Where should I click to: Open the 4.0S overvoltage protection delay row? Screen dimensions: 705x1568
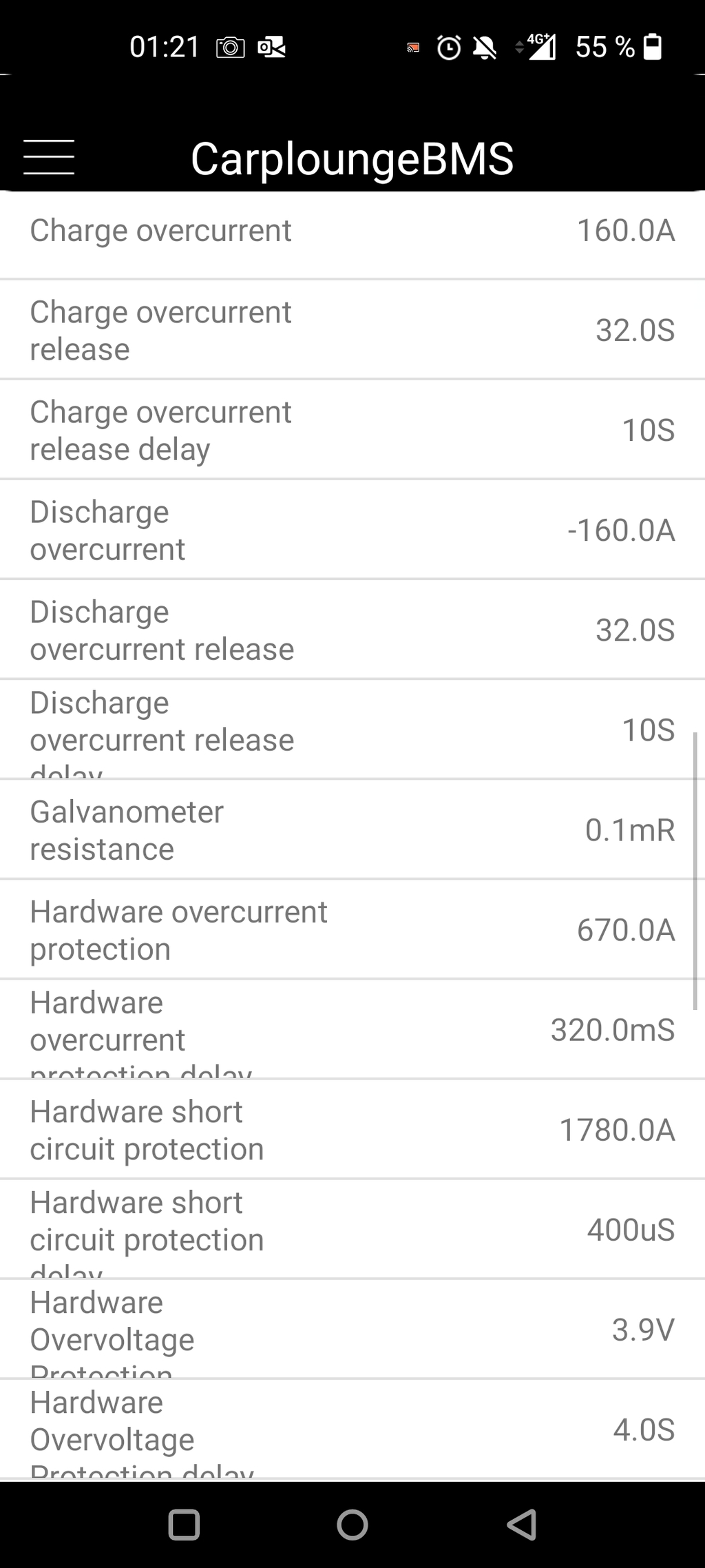click(352, 1428)
